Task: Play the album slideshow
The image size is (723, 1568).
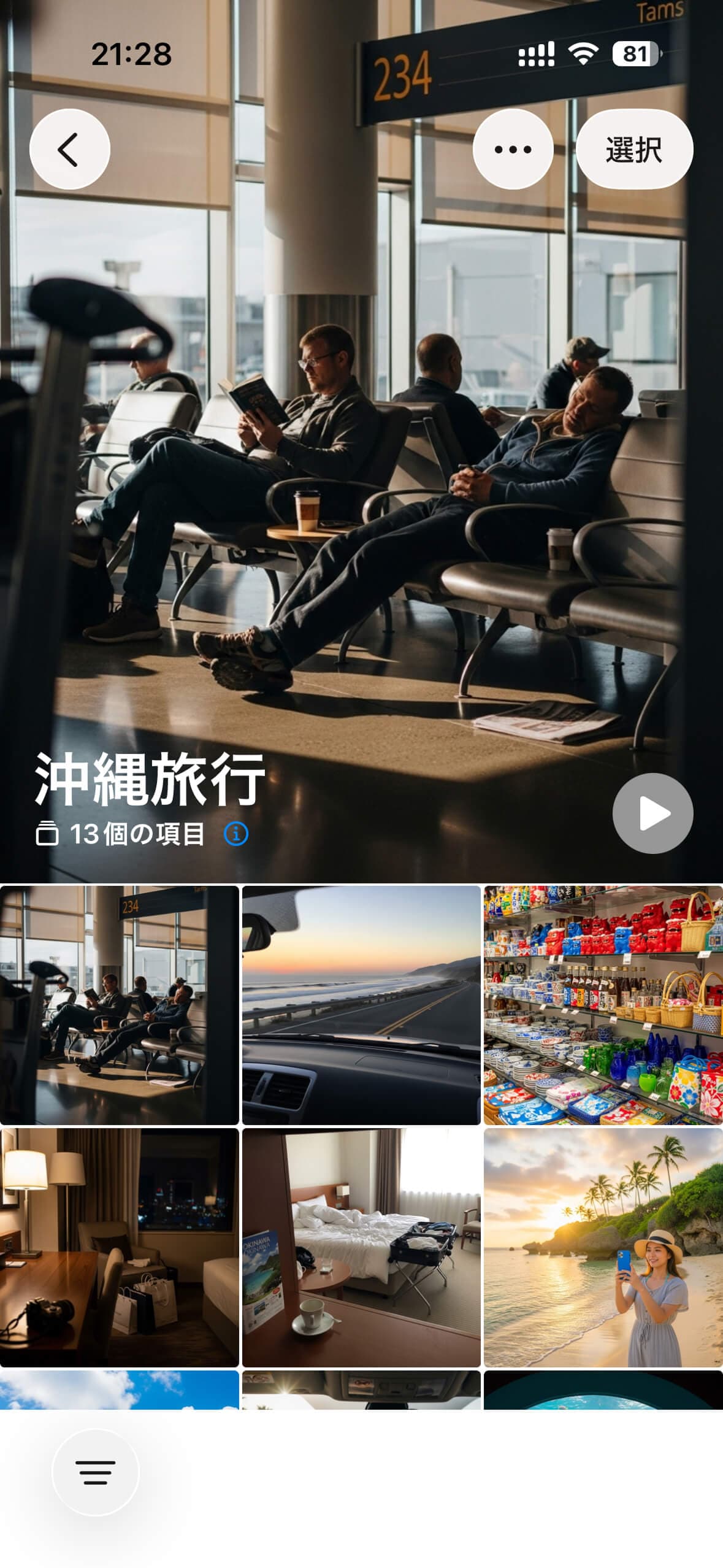Action: point(652,813)
